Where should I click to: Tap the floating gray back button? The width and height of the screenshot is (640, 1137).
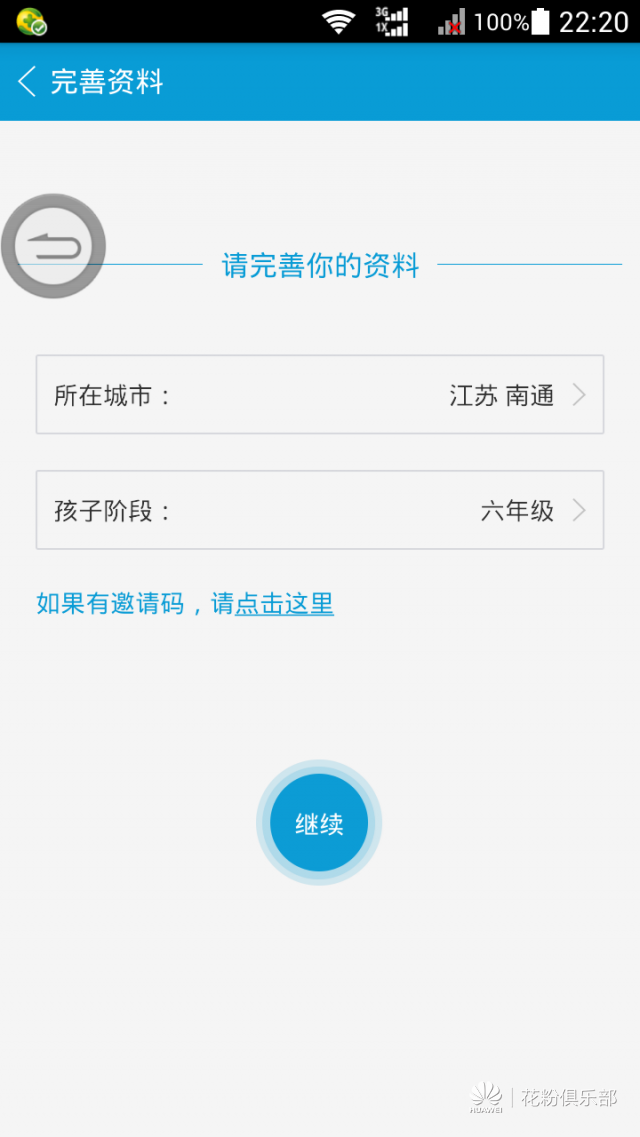pyautogui.click(x=53, y=246)
